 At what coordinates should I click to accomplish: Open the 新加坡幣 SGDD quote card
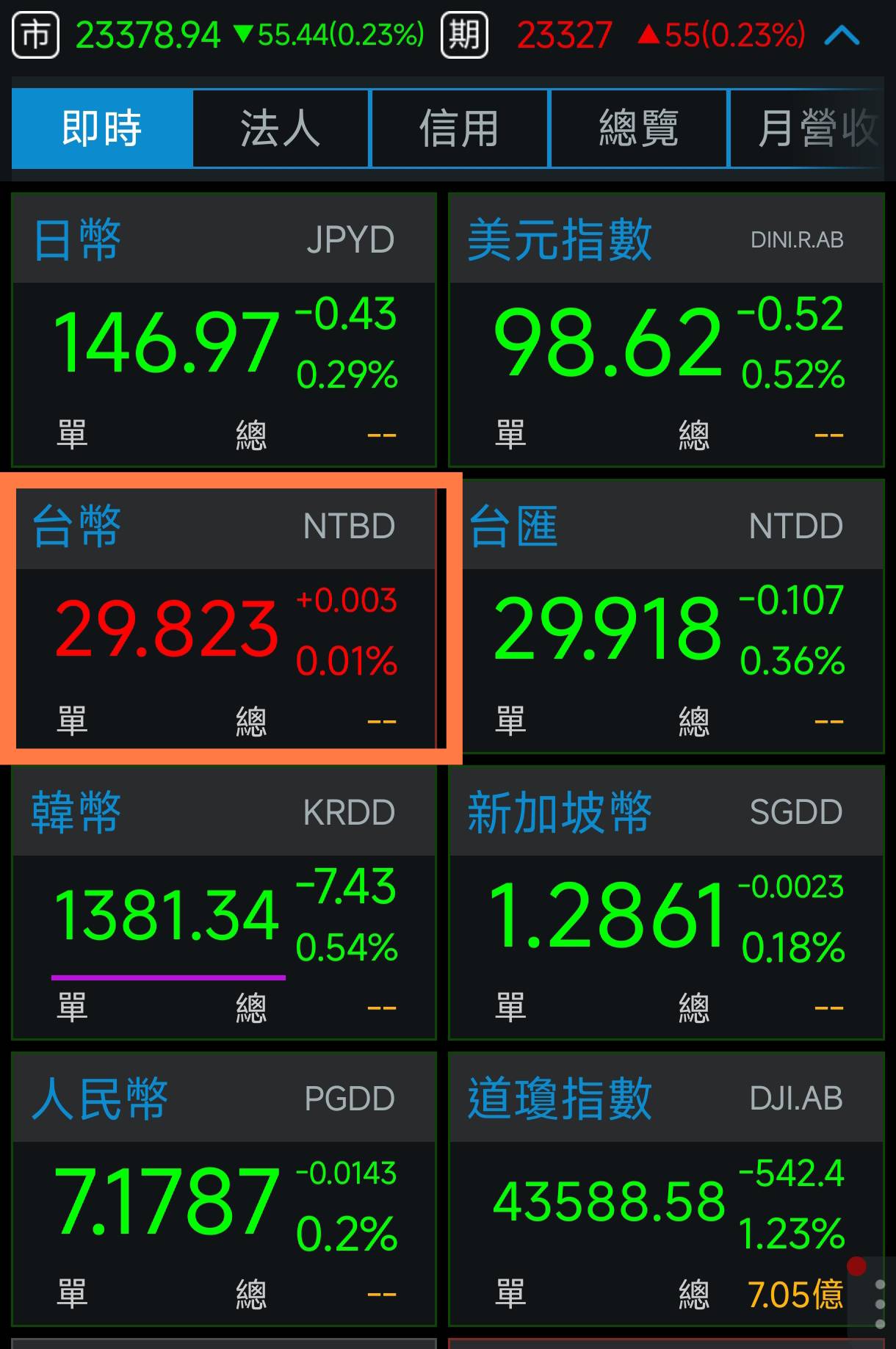(666, 903)
